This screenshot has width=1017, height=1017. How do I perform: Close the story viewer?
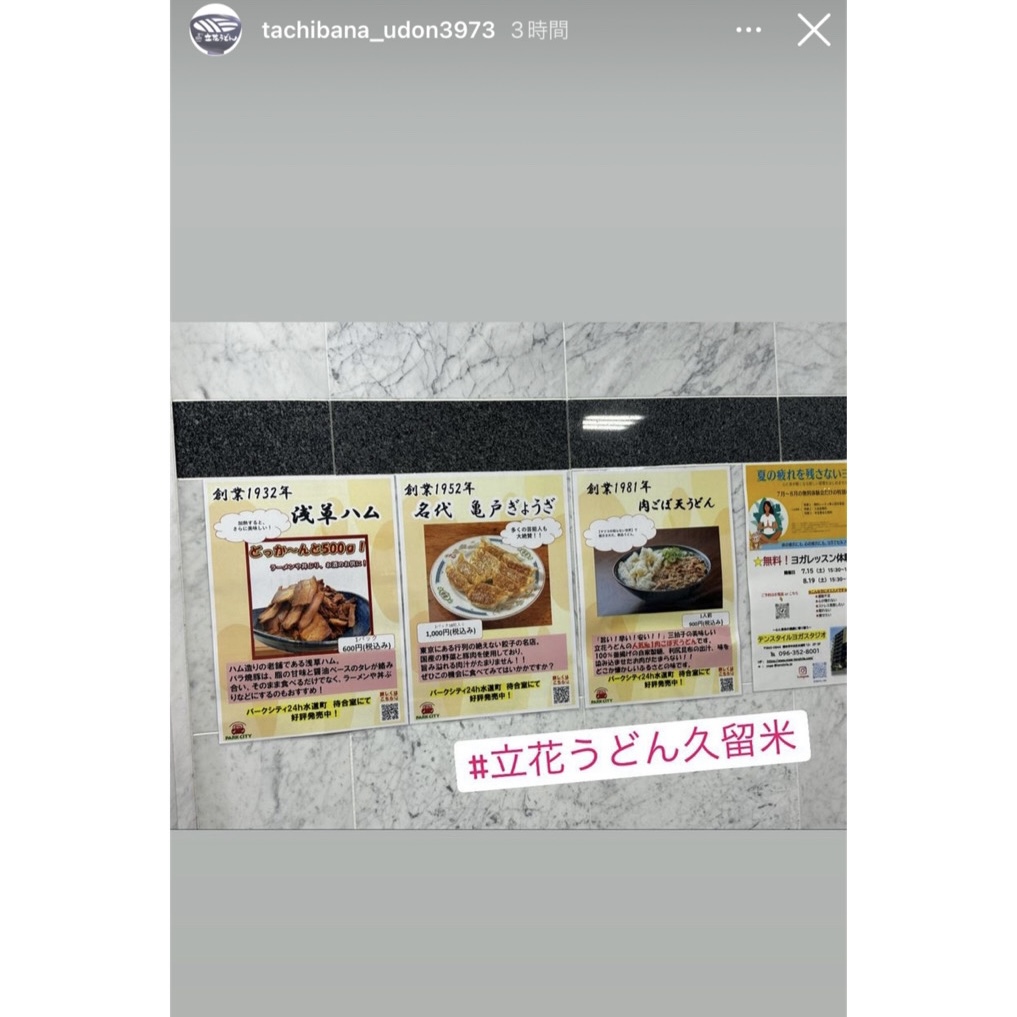click(x=813, y=30)
